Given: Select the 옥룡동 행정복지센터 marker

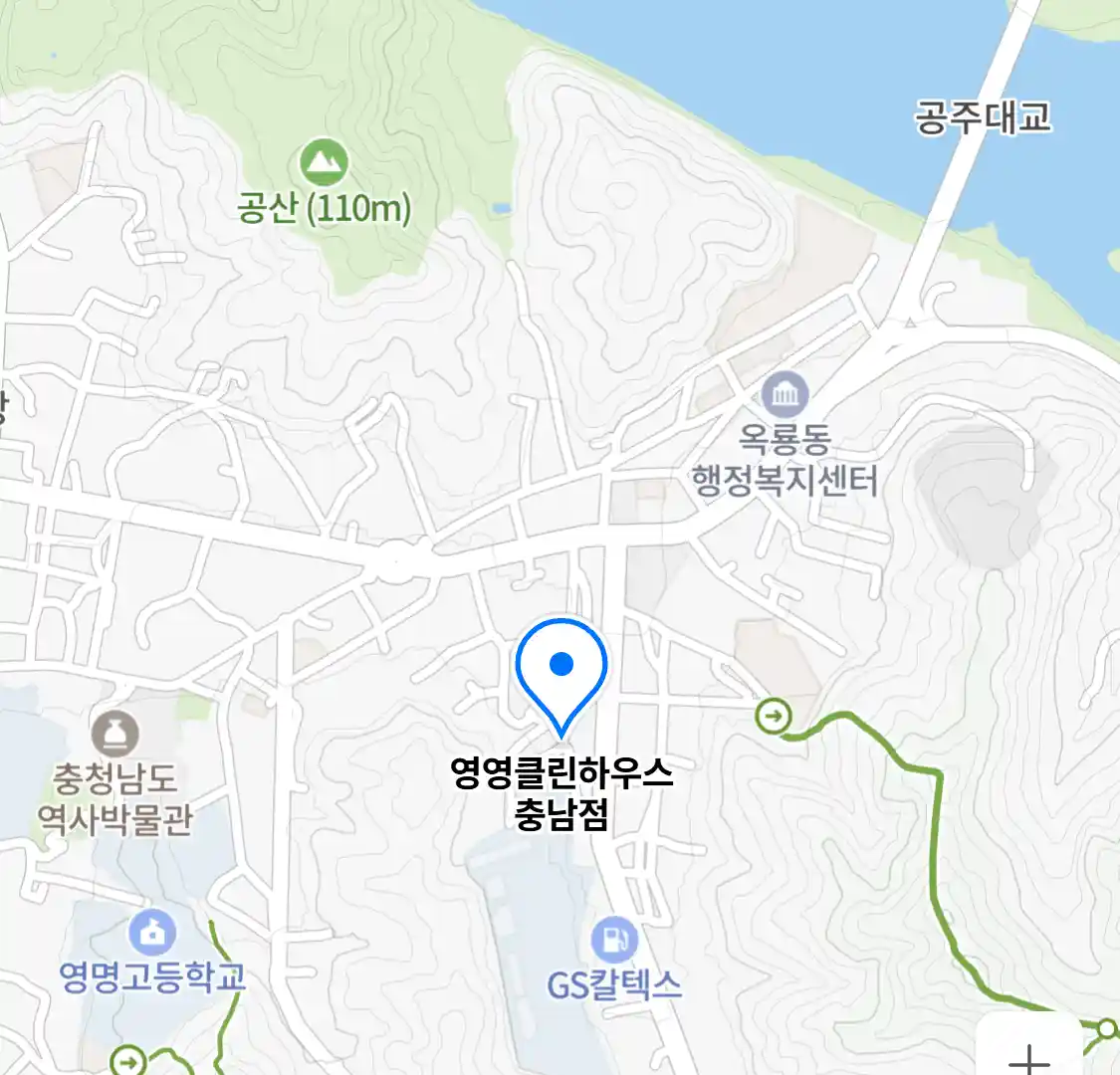Looking at the screenshot, I should [785, 395].
